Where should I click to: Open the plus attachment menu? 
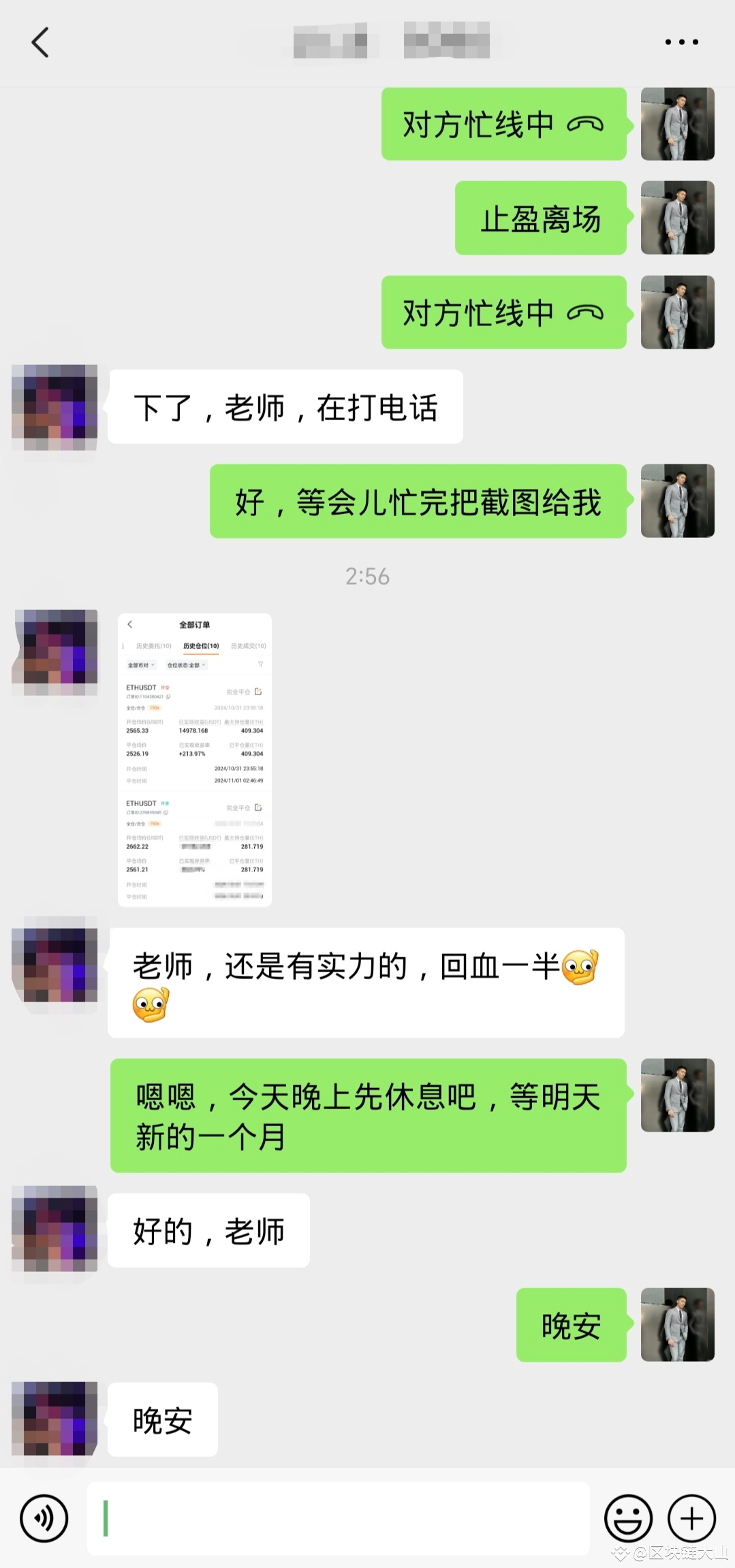coord(691,1518)
